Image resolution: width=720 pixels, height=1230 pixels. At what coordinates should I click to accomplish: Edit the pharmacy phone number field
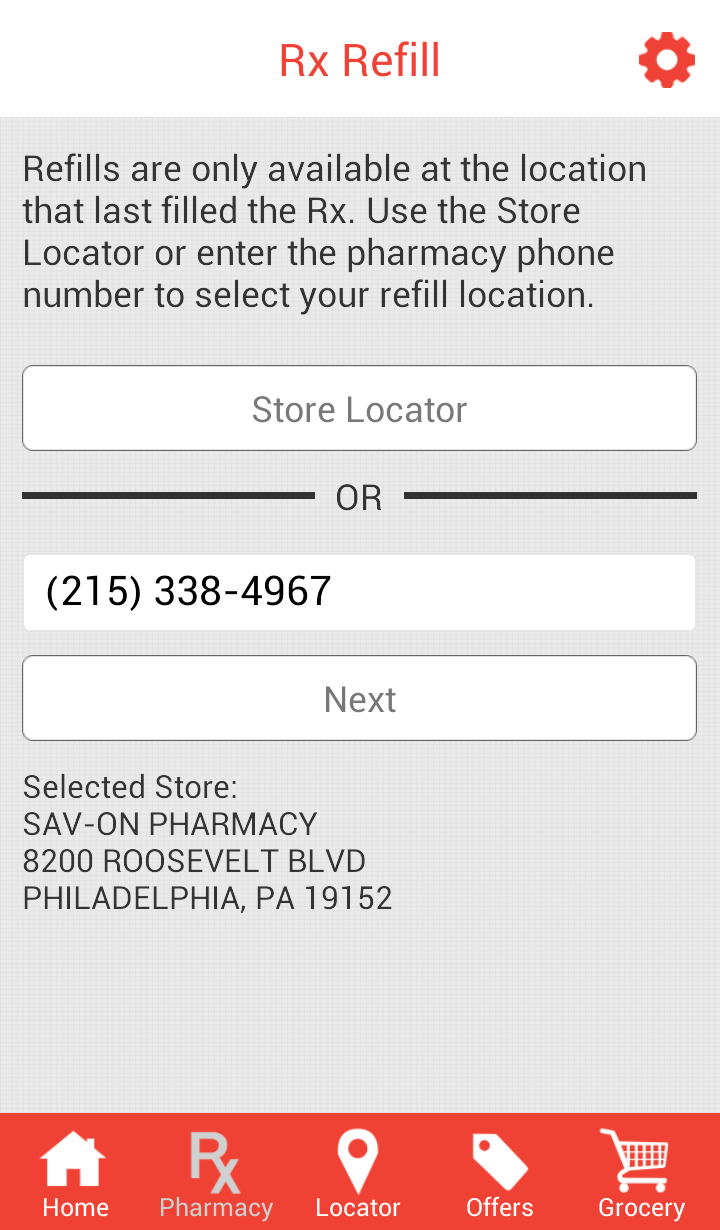pyautogui.click(x=359, y=592)
